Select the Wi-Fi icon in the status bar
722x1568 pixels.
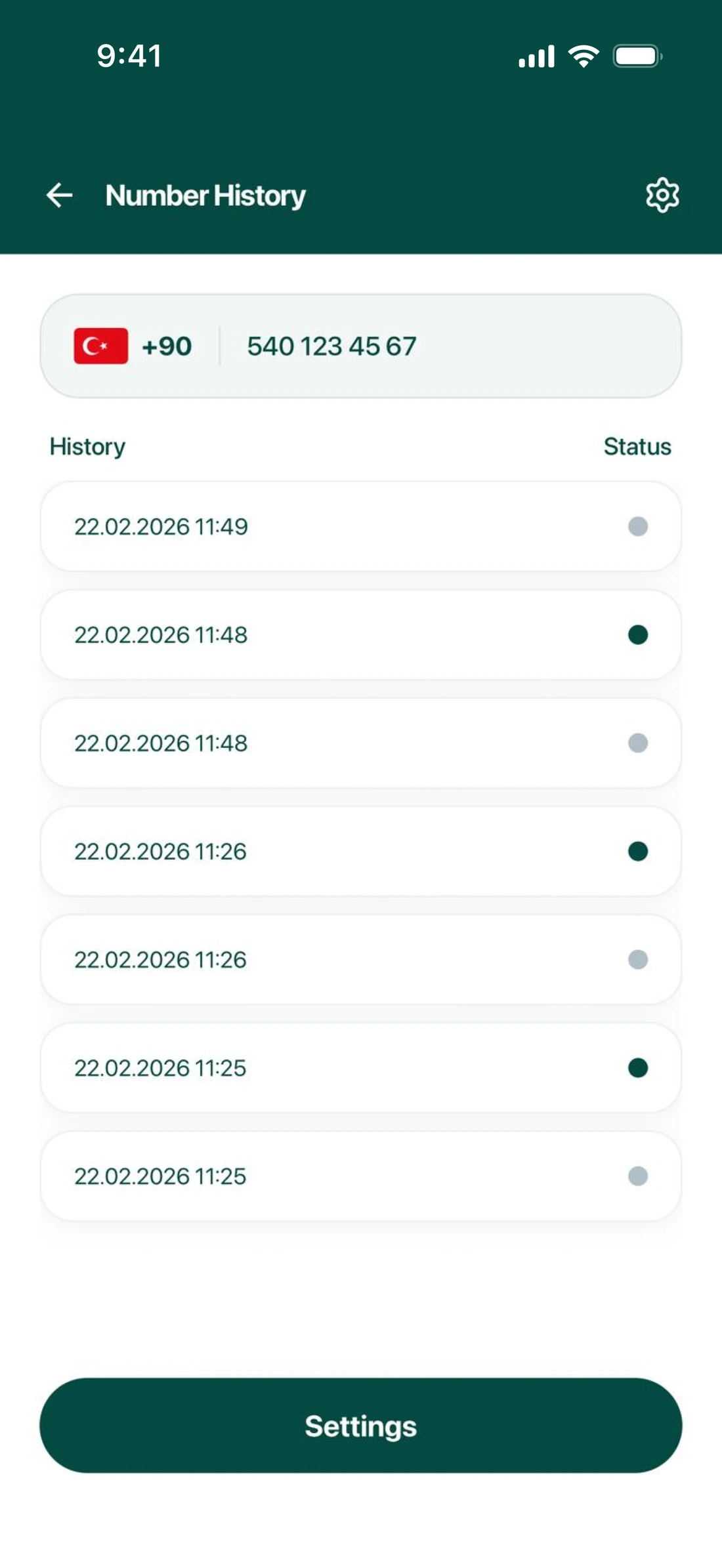pos(584,56)
